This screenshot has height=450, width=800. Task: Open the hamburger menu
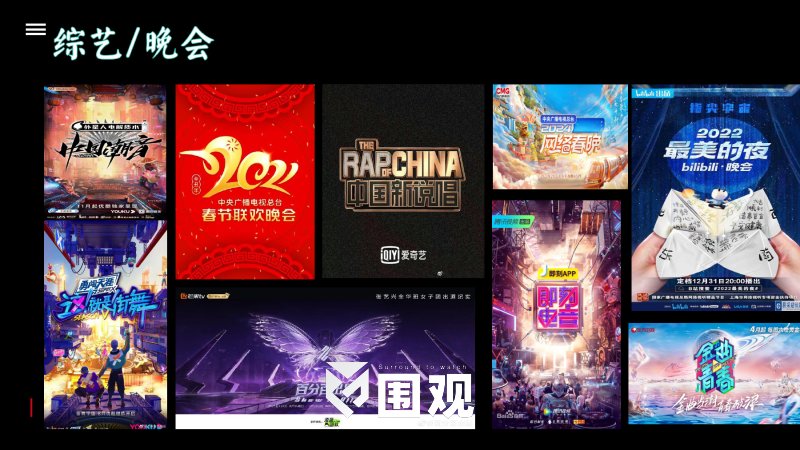click(x=35, y=29)
